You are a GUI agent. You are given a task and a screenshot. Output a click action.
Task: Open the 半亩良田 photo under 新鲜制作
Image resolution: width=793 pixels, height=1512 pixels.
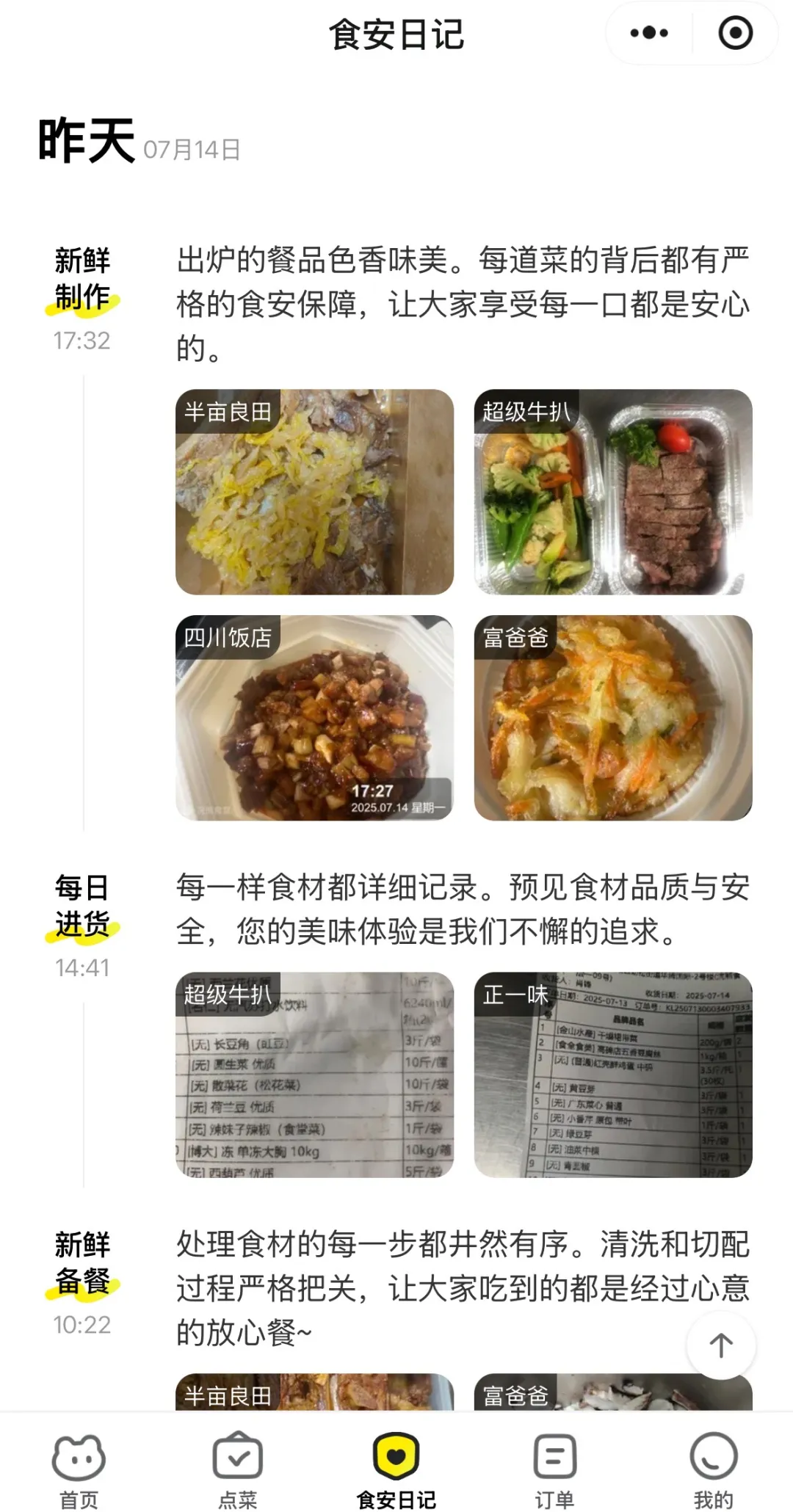point(314,492)
